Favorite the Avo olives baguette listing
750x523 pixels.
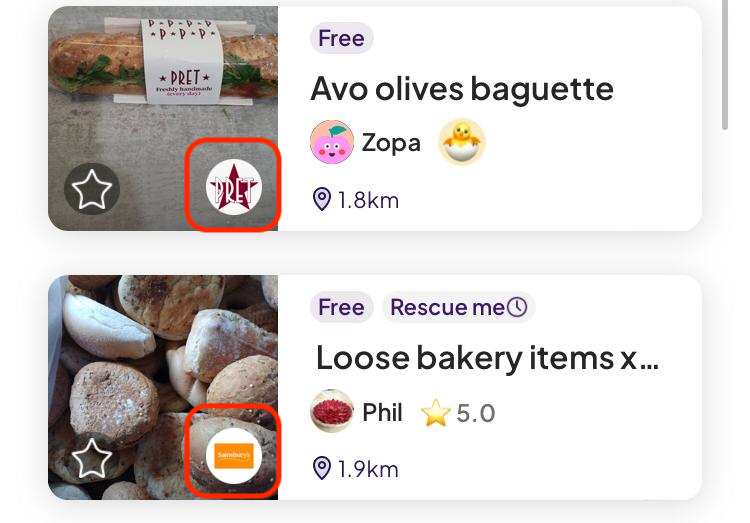92,189
